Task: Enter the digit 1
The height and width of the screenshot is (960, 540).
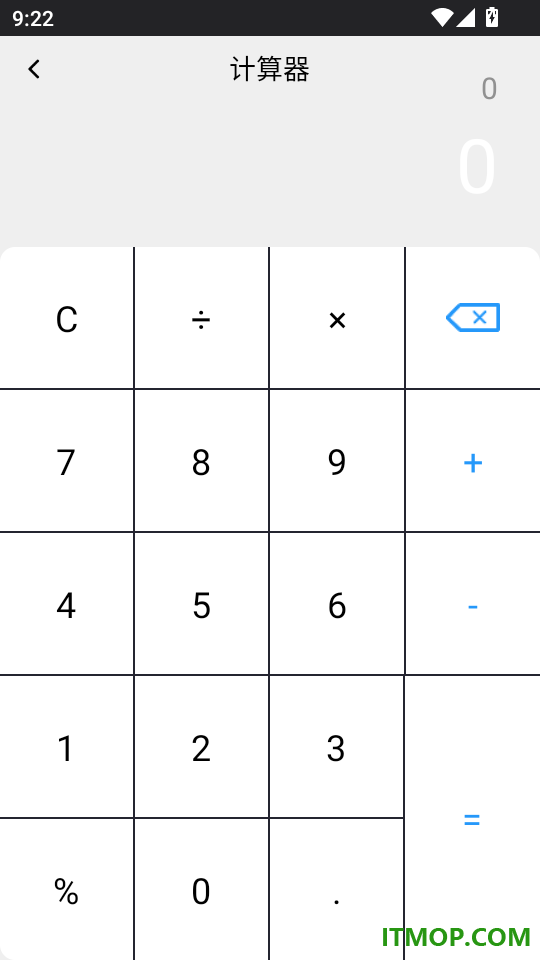Action: click(66, 746)
